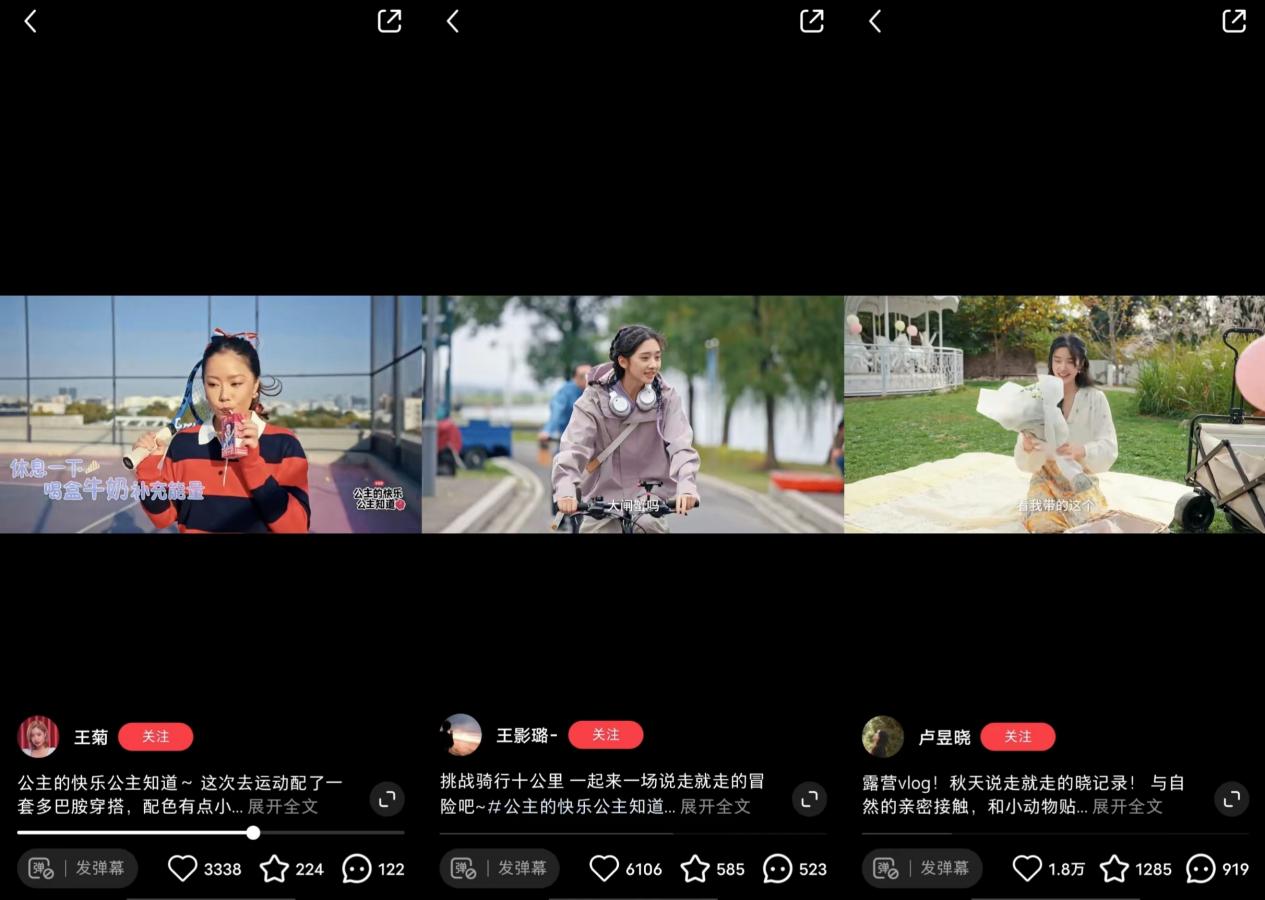Favorite the video with 585 stars
This screenshot has height=900, width=1265.
(695, 868)
